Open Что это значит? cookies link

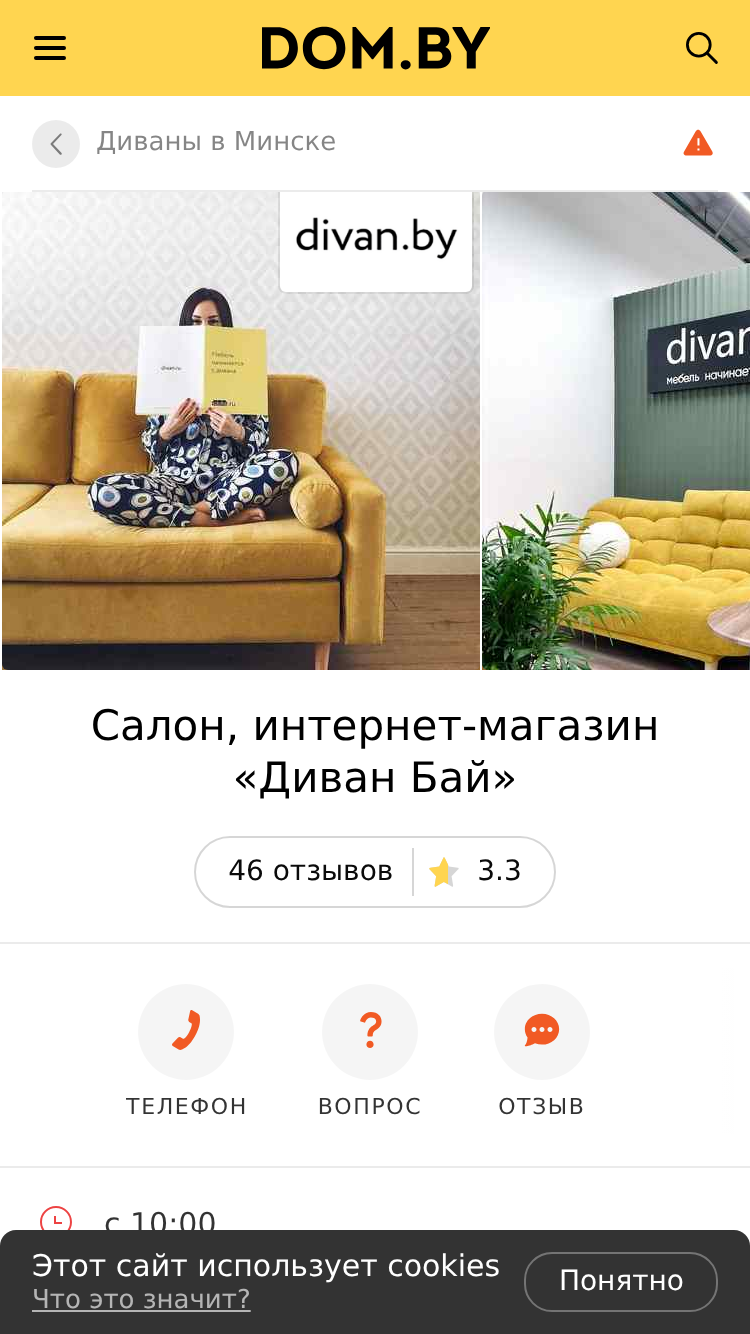click(141, 1300)
